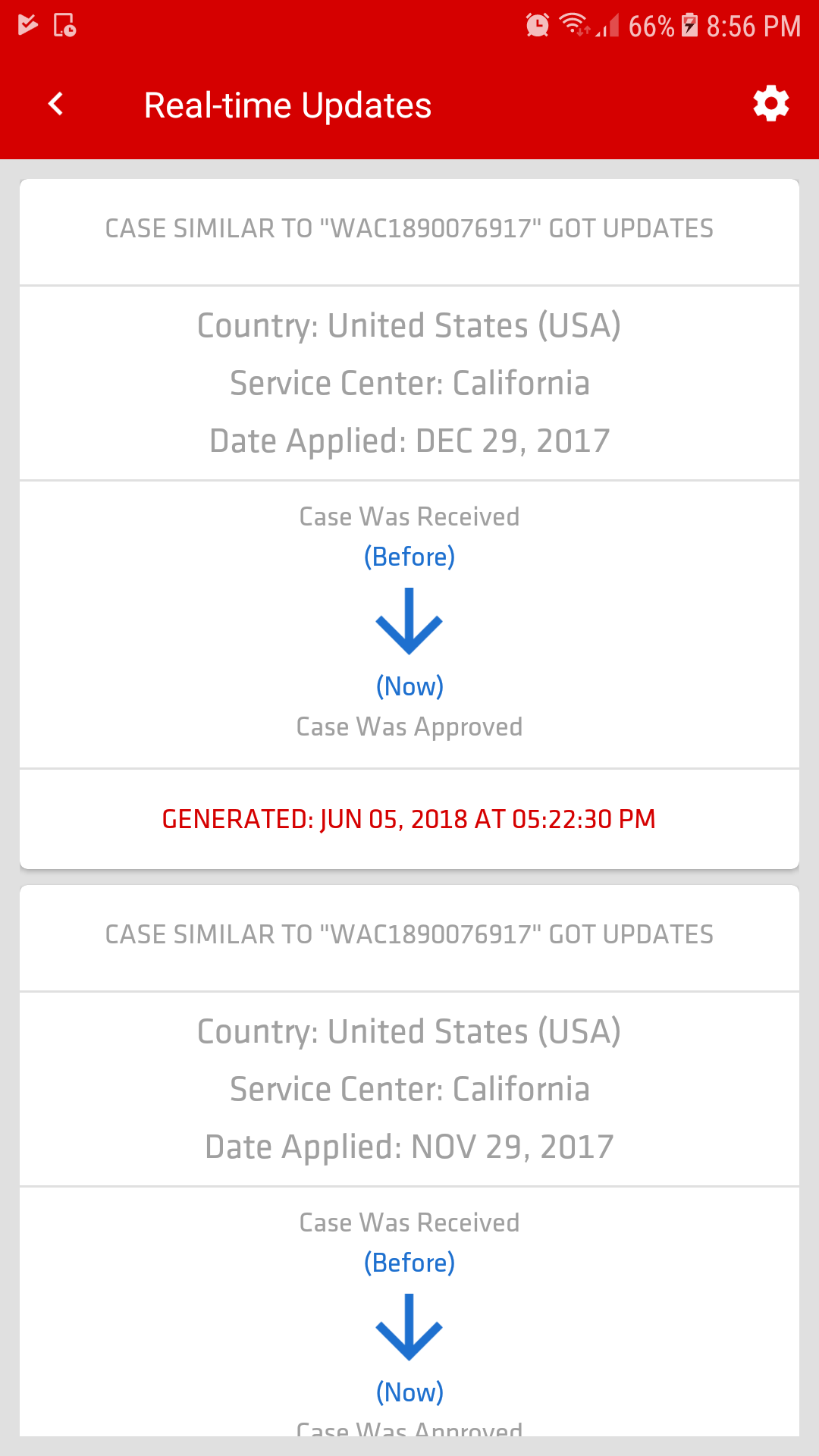Screen dimensions: 819x1456
Task: Open the update card dated DEC 29, 2017
Action: [409, 524]
